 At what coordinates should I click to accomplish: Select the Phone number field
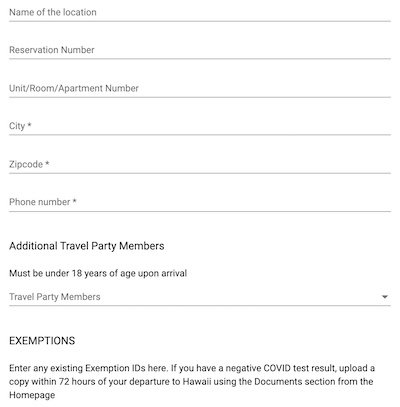tap(200, 202)
